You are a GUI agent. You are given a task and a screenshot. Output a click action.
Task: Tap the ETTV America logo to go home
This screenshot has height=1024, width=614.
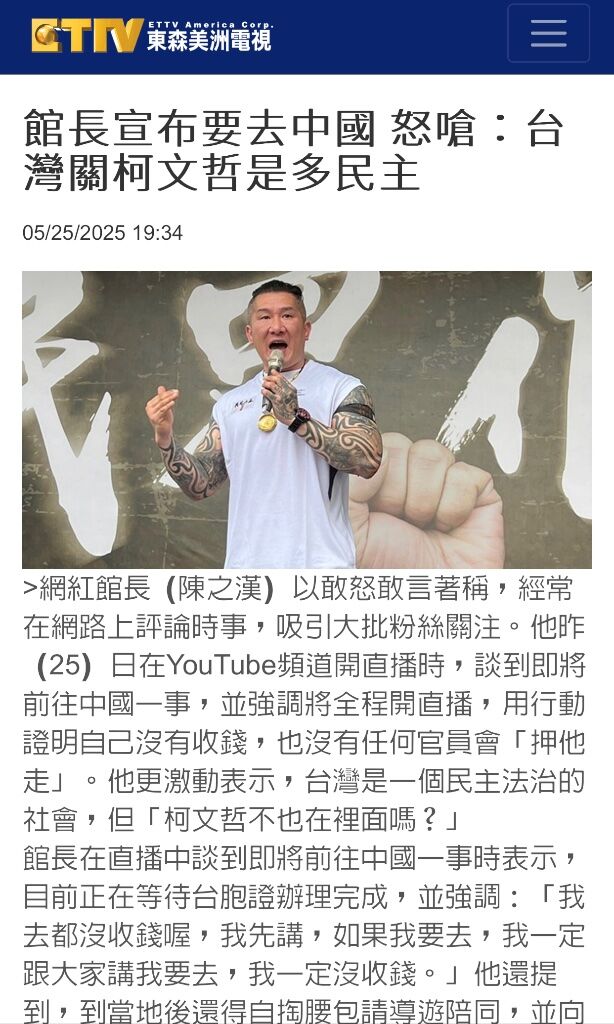tap(152, 35)
